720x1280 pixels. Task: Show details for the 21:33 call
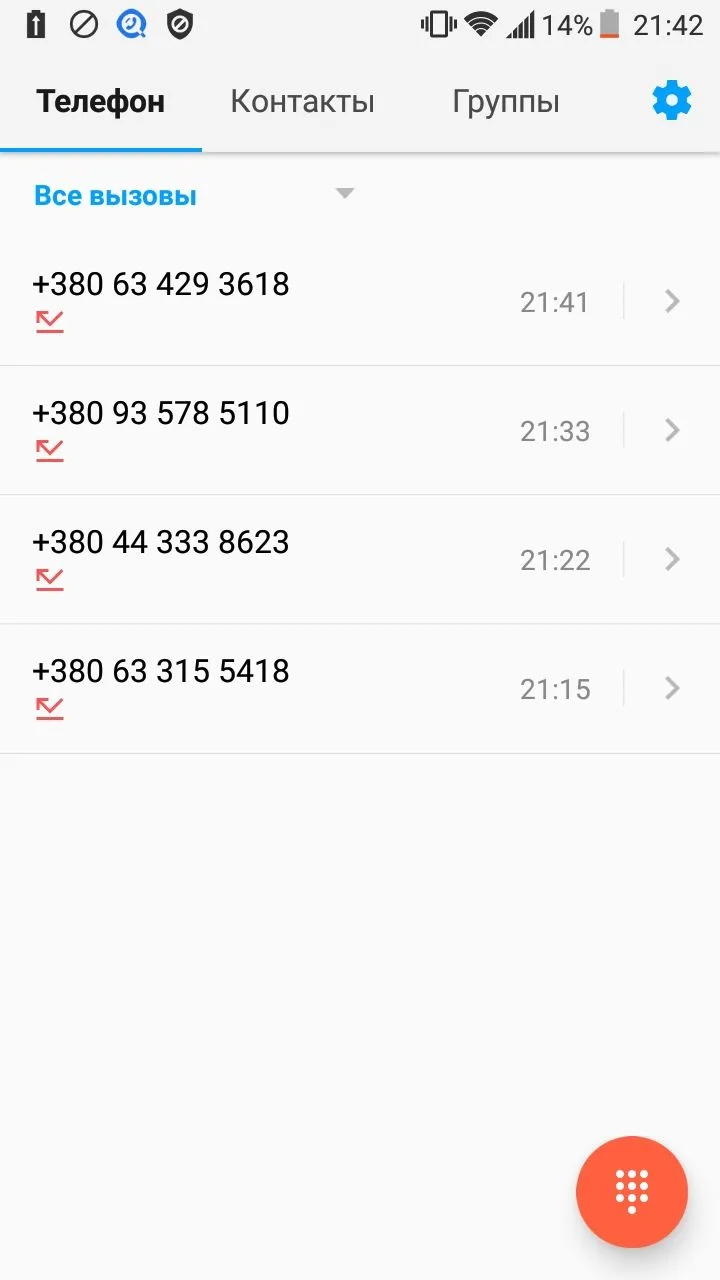click(x=673, y=430)
